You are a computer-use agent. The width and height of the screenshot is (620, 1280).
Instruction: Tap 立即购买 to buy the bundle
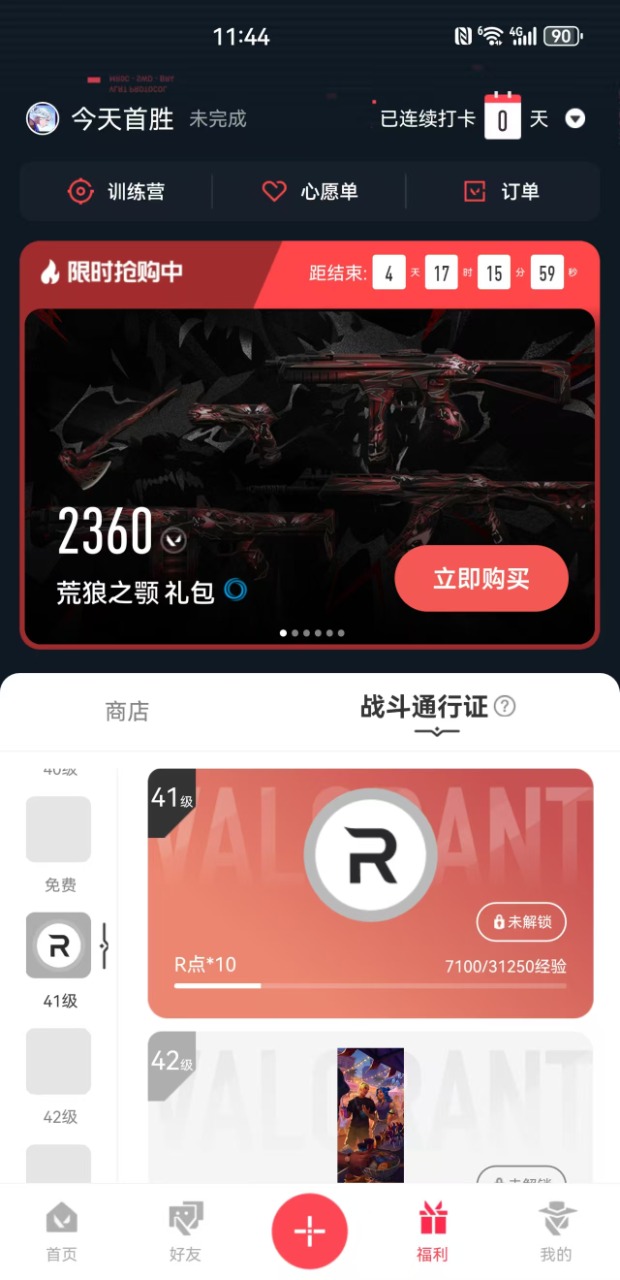tap(481, 578)
